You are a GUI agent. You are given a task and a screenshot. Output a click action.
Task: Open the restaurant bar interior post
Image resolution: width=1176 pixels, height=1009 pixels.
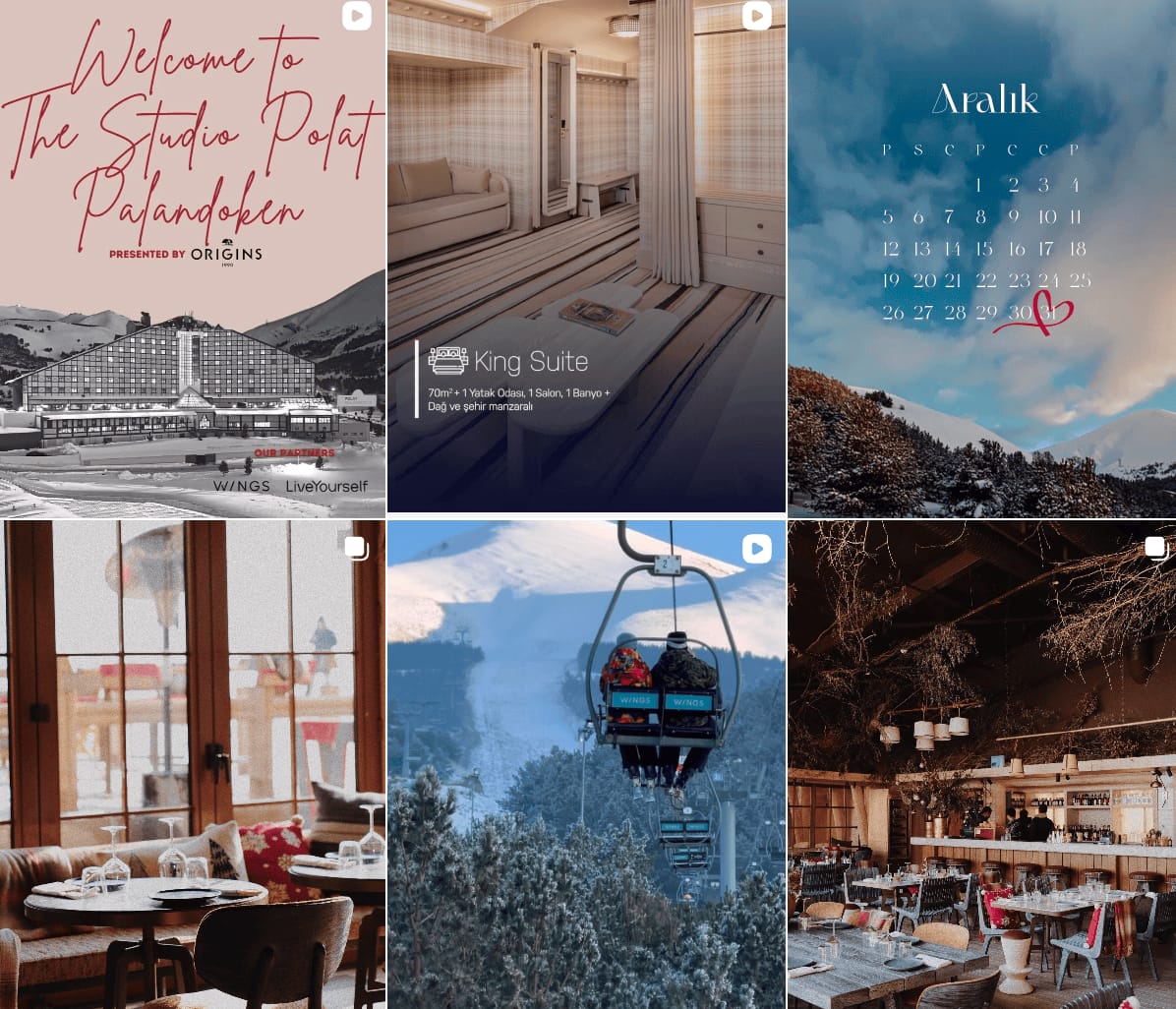point(981,765)
